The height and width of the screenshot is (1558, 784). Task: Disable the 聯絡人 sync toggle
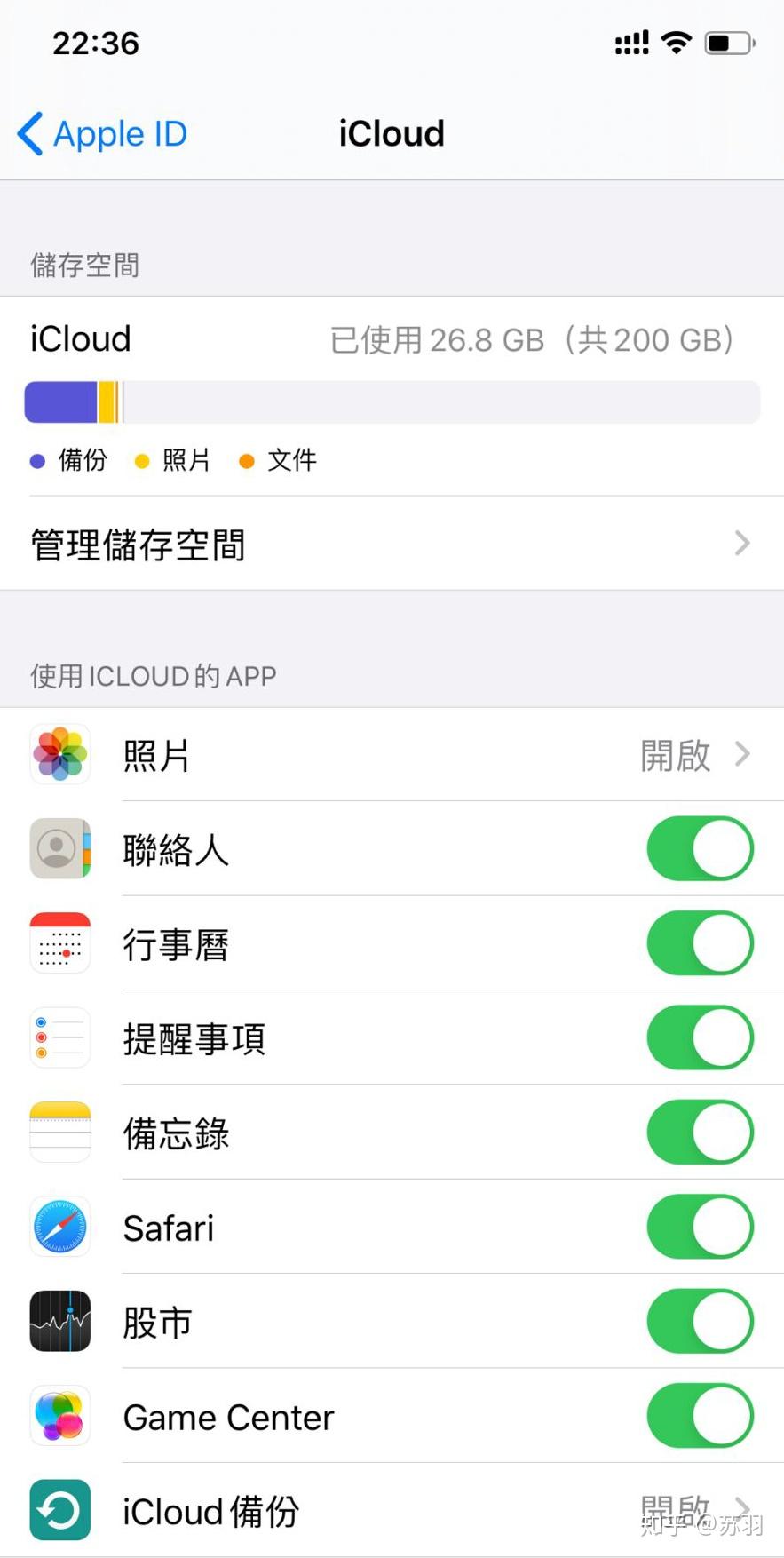point(700,848)
